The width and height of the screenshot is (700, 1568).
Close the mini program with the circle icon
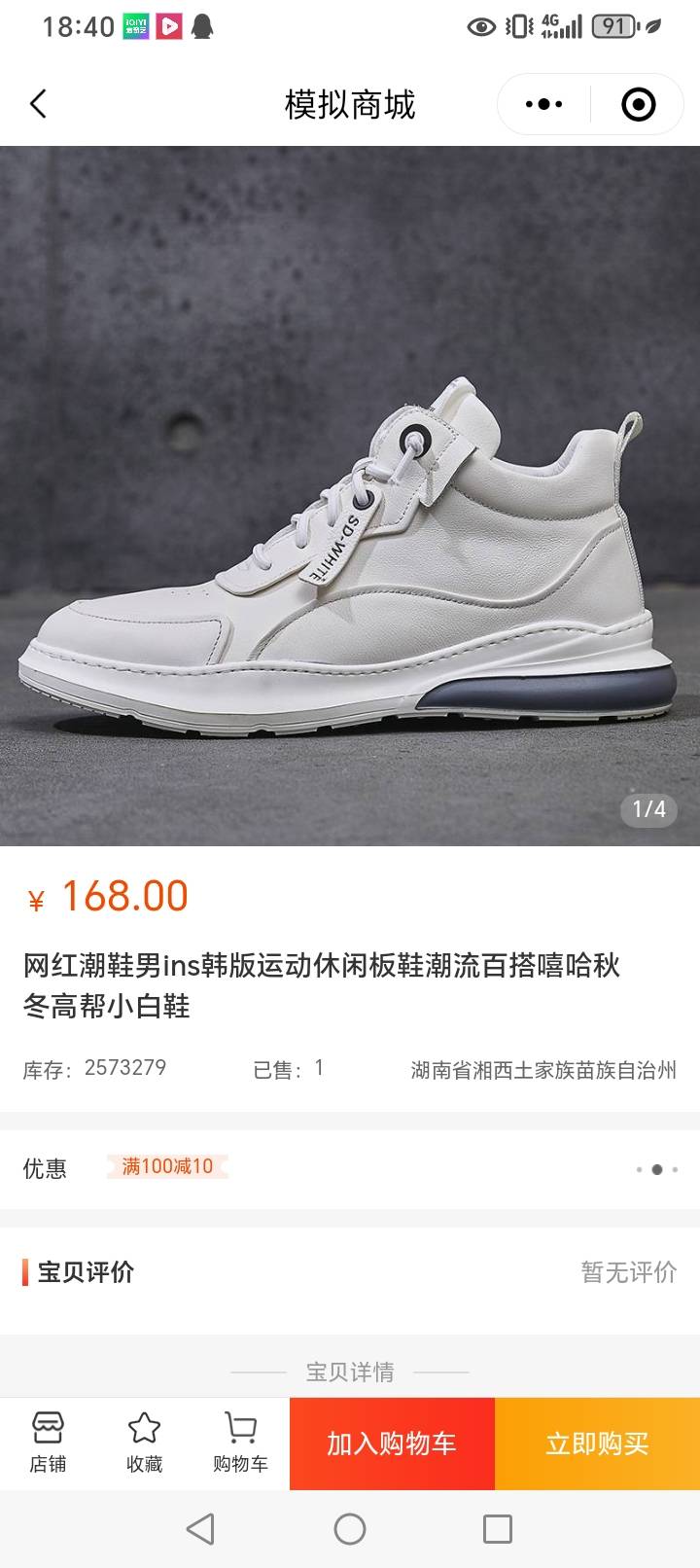(638, 104)
